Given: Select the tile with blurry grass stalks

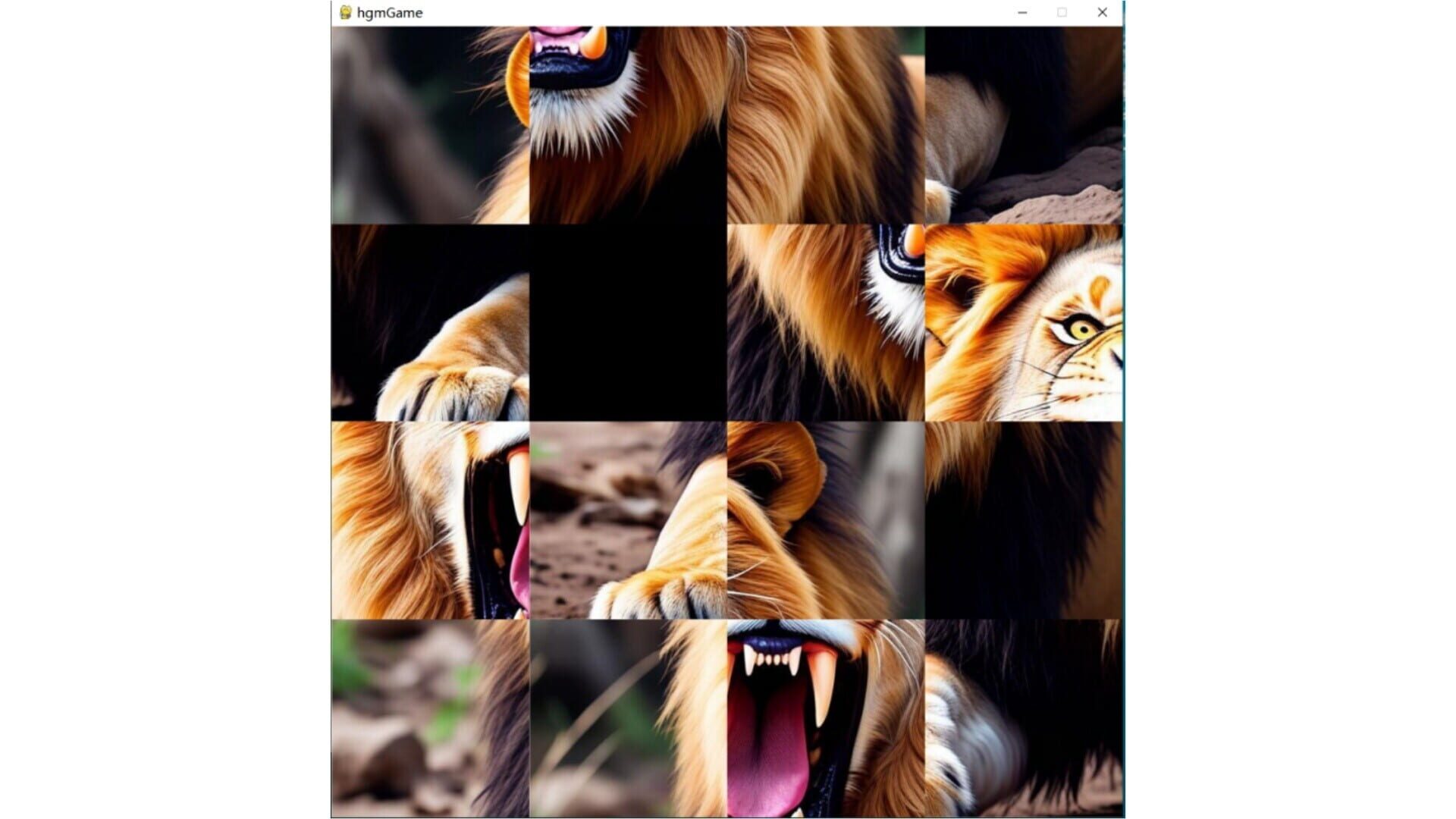Looking at the screenshot, I should [628, 718].
